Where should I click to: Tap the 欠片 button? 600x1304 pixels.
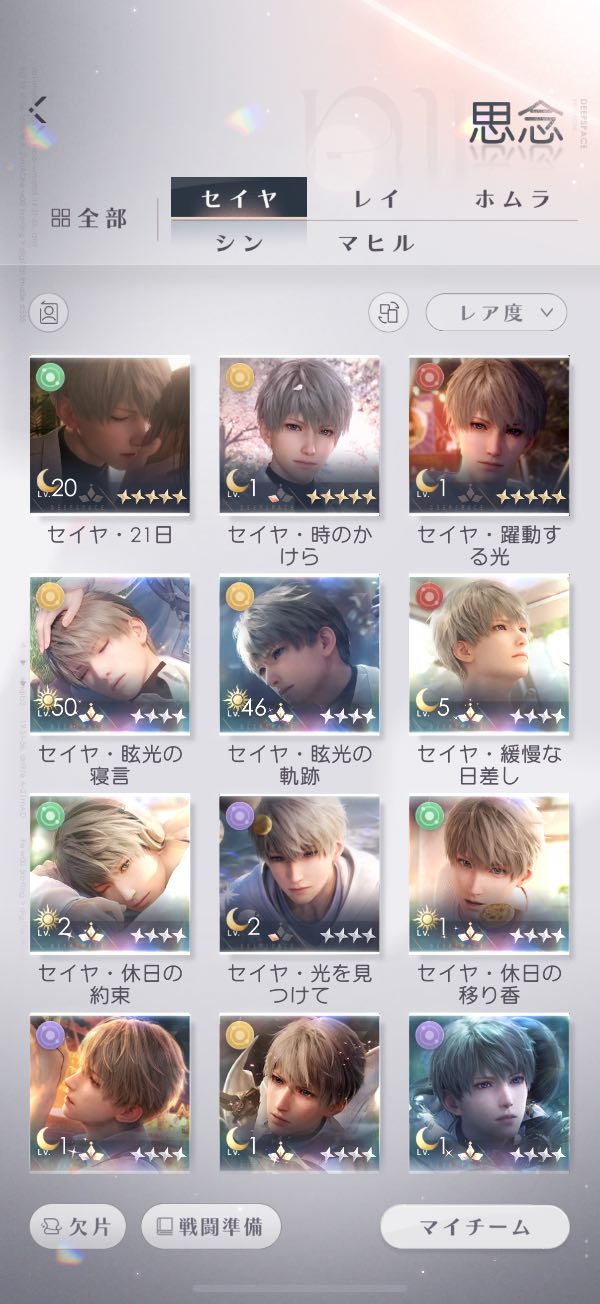(78, 1227)
